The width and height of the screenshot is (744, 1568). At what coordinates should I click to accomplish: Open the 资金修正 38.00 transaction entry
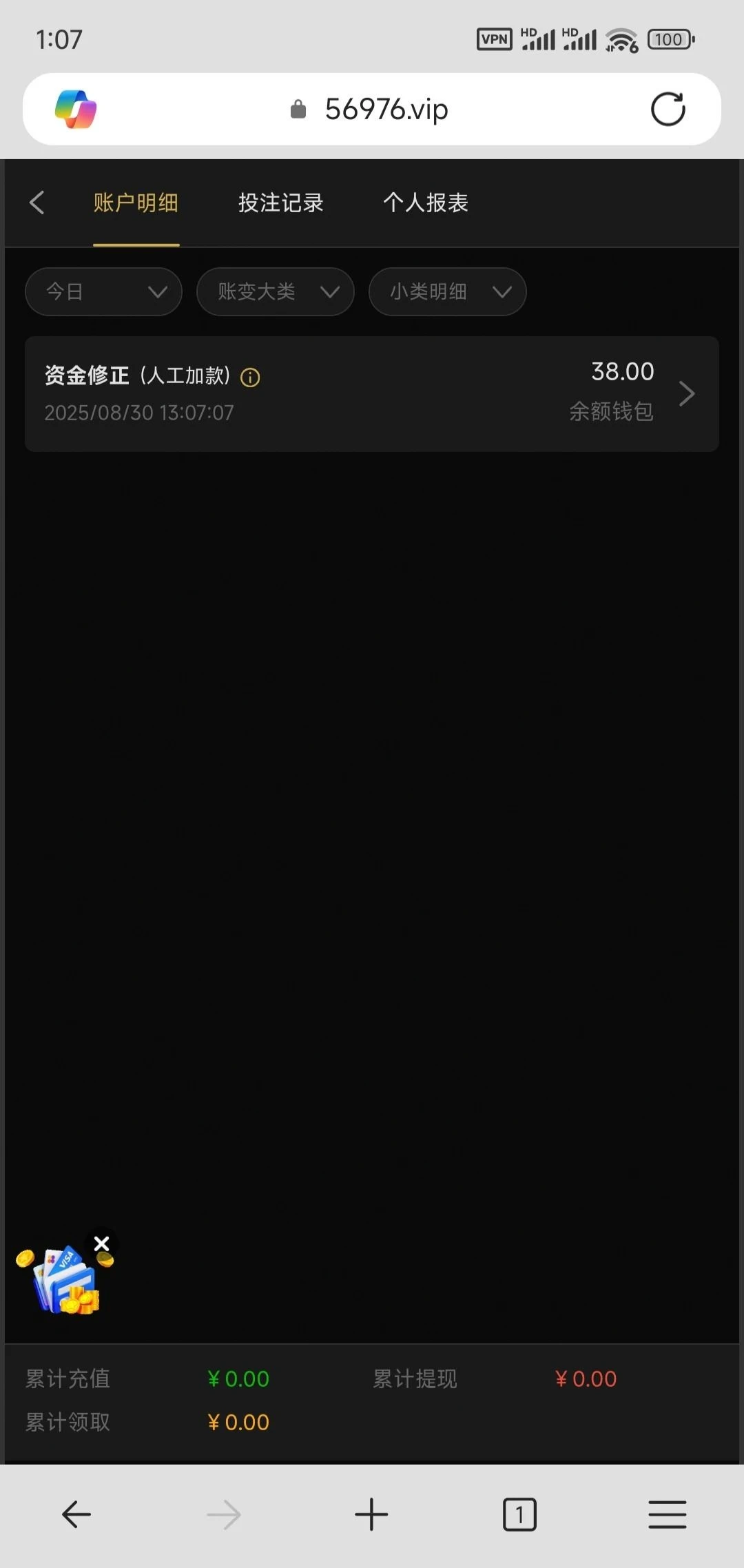[x=372, y=393]
